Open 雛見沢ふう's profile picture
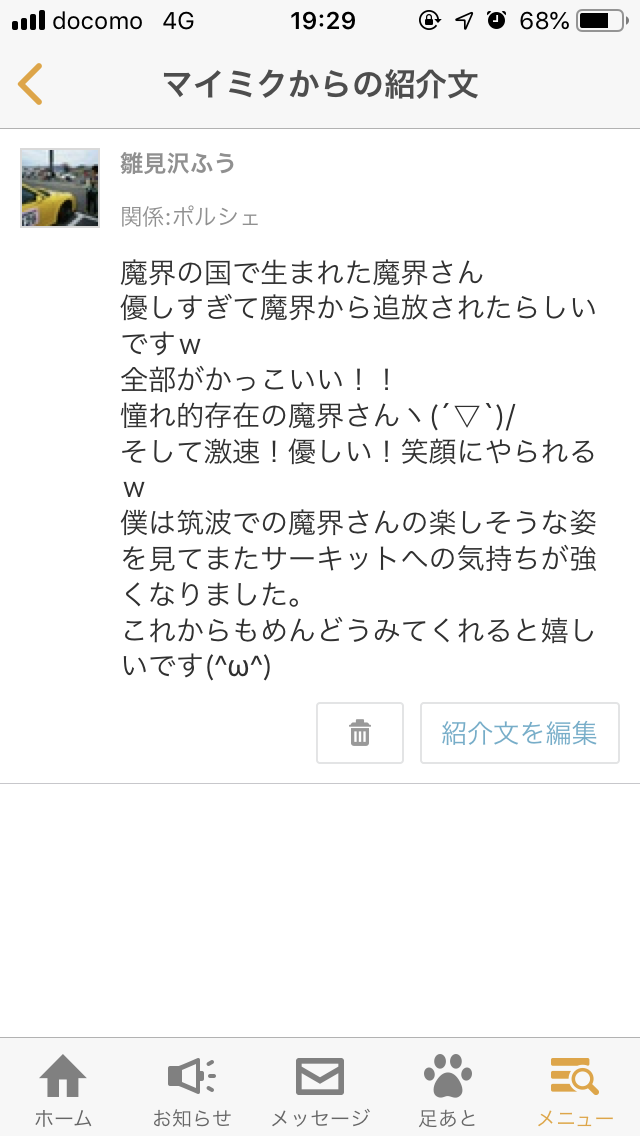 [x=60, y=188]
